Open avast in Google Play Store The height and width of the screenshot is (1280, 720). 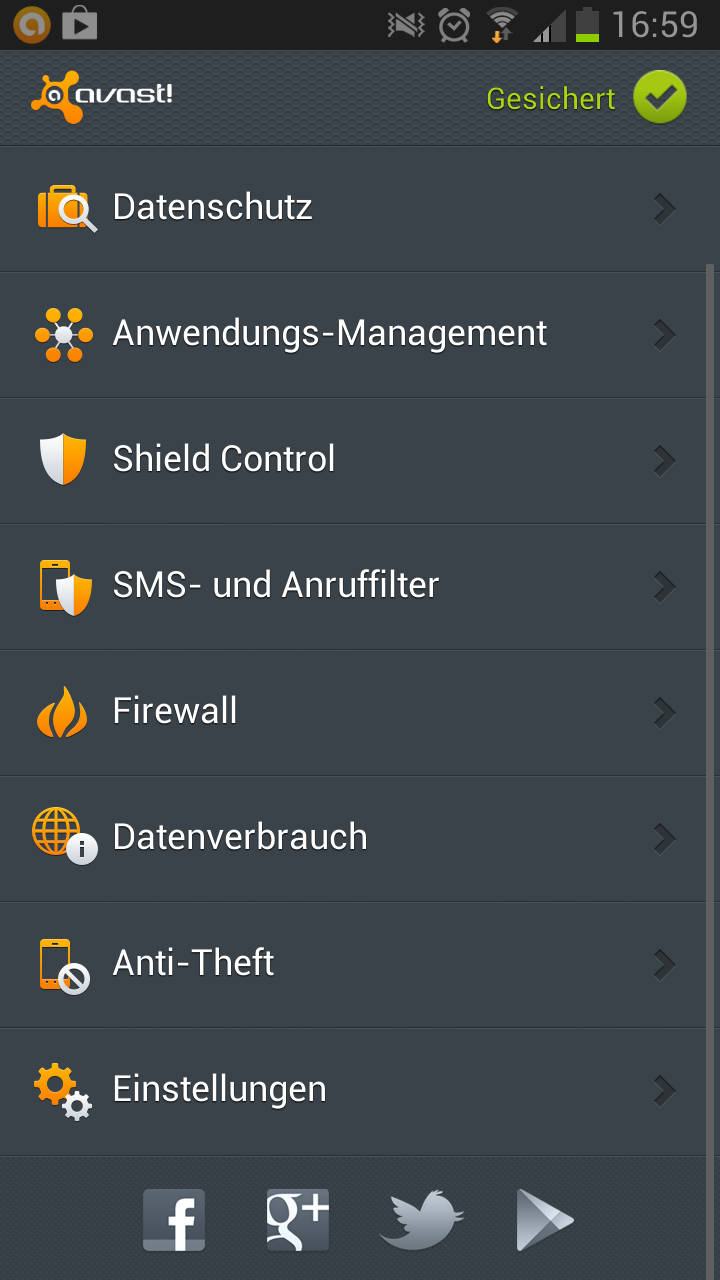tap(544, 1220)
